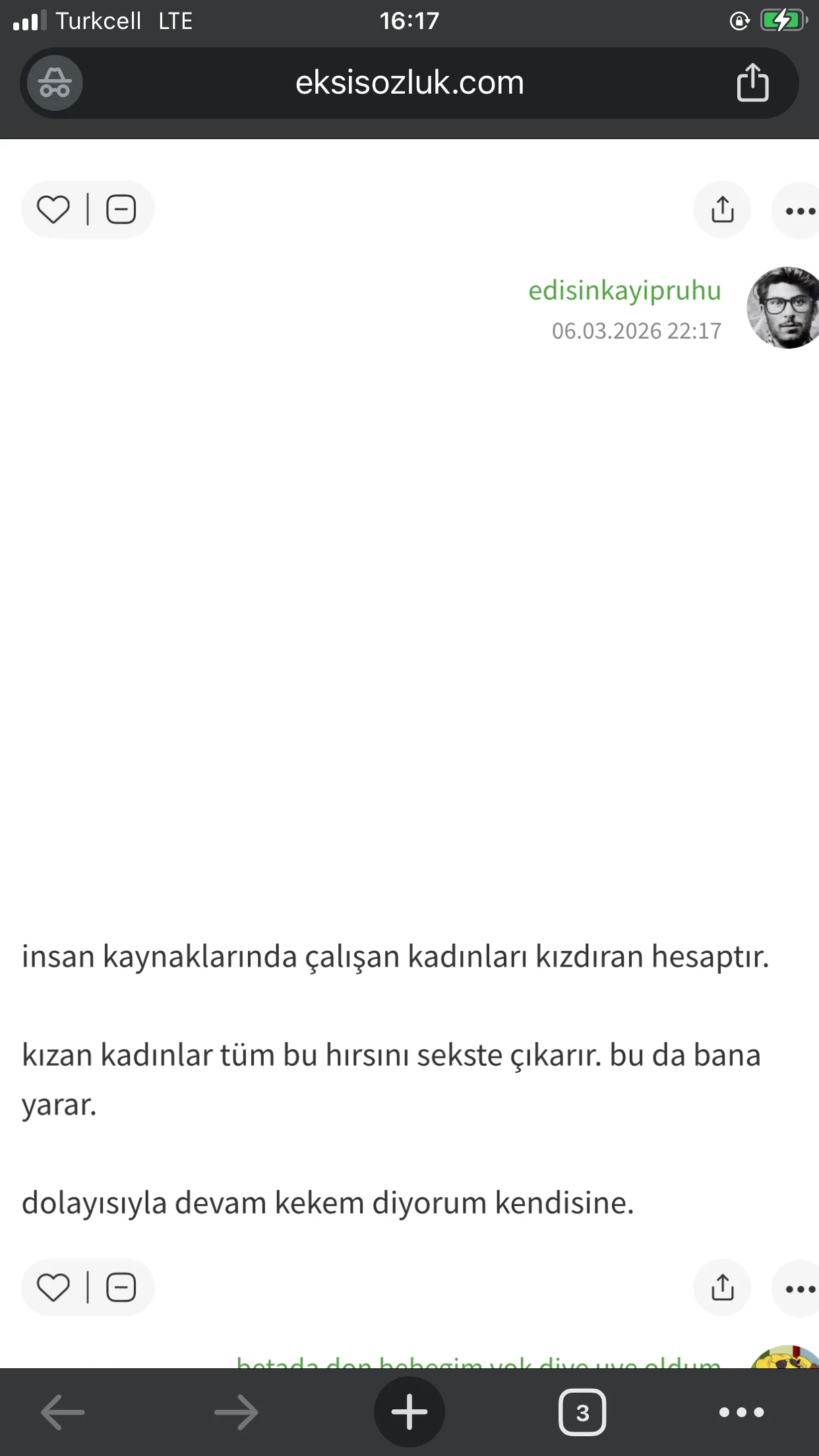Like the entry about insan kaynakları

pos(53,1288)
